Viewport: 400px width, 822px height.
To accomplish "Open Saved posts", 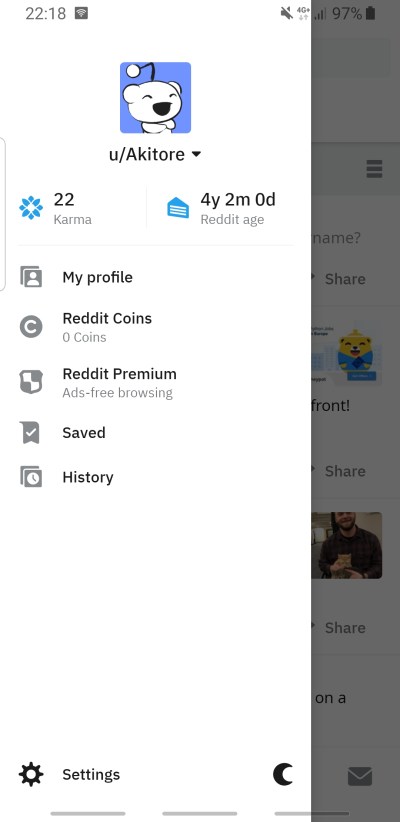I will point(155,432).
